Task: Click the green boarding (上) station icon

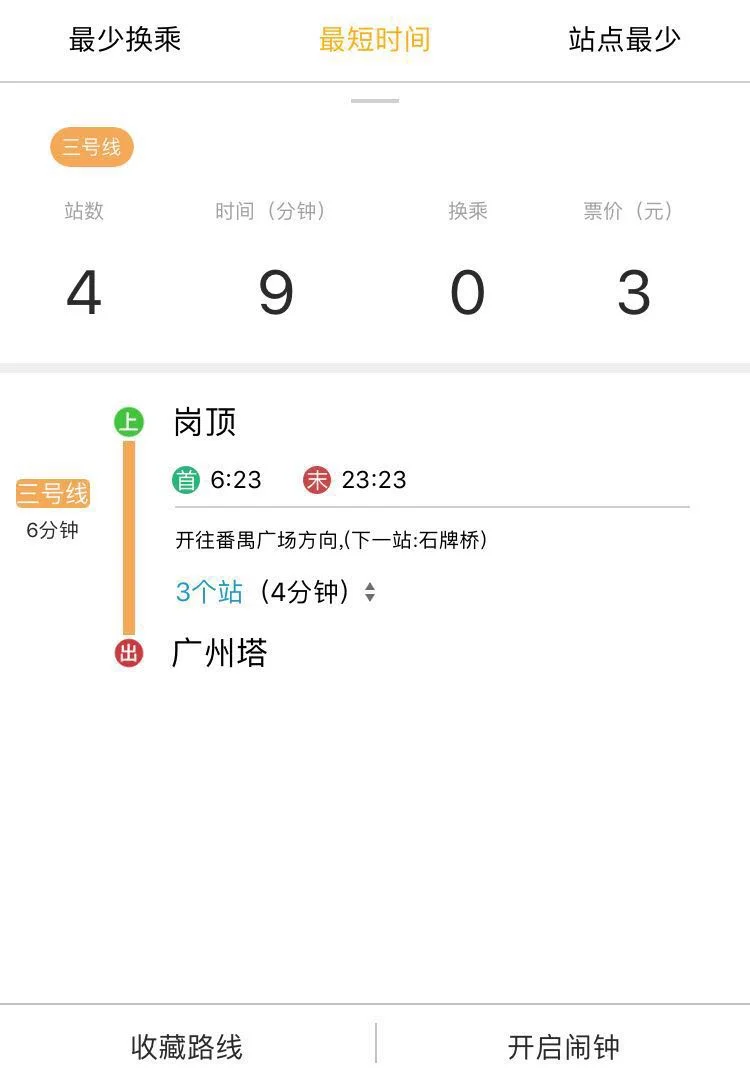Action: (x=128, y=422)
